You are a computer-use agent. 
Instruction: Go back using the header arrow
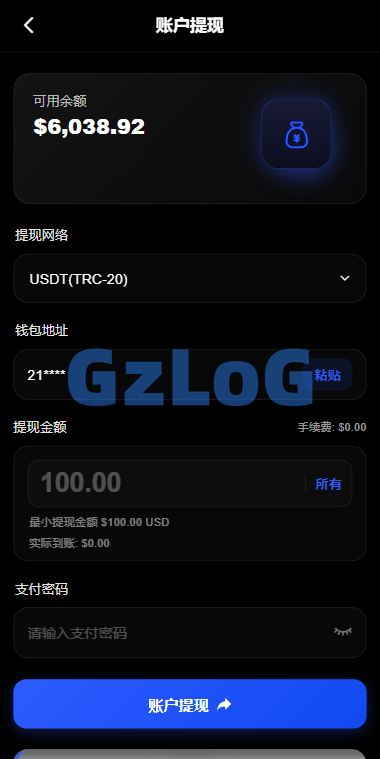click(29, 25)
